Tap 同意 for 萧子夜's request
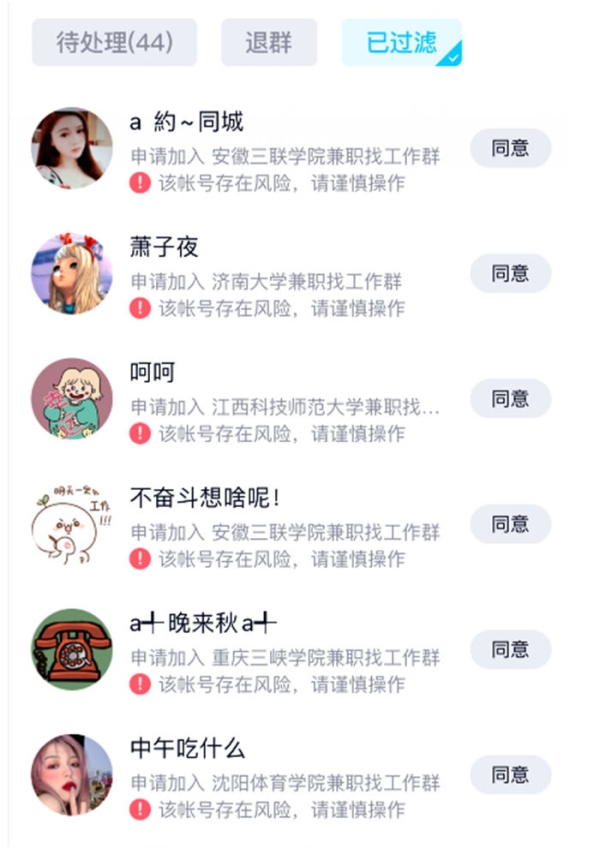 (x=510, y=274)
